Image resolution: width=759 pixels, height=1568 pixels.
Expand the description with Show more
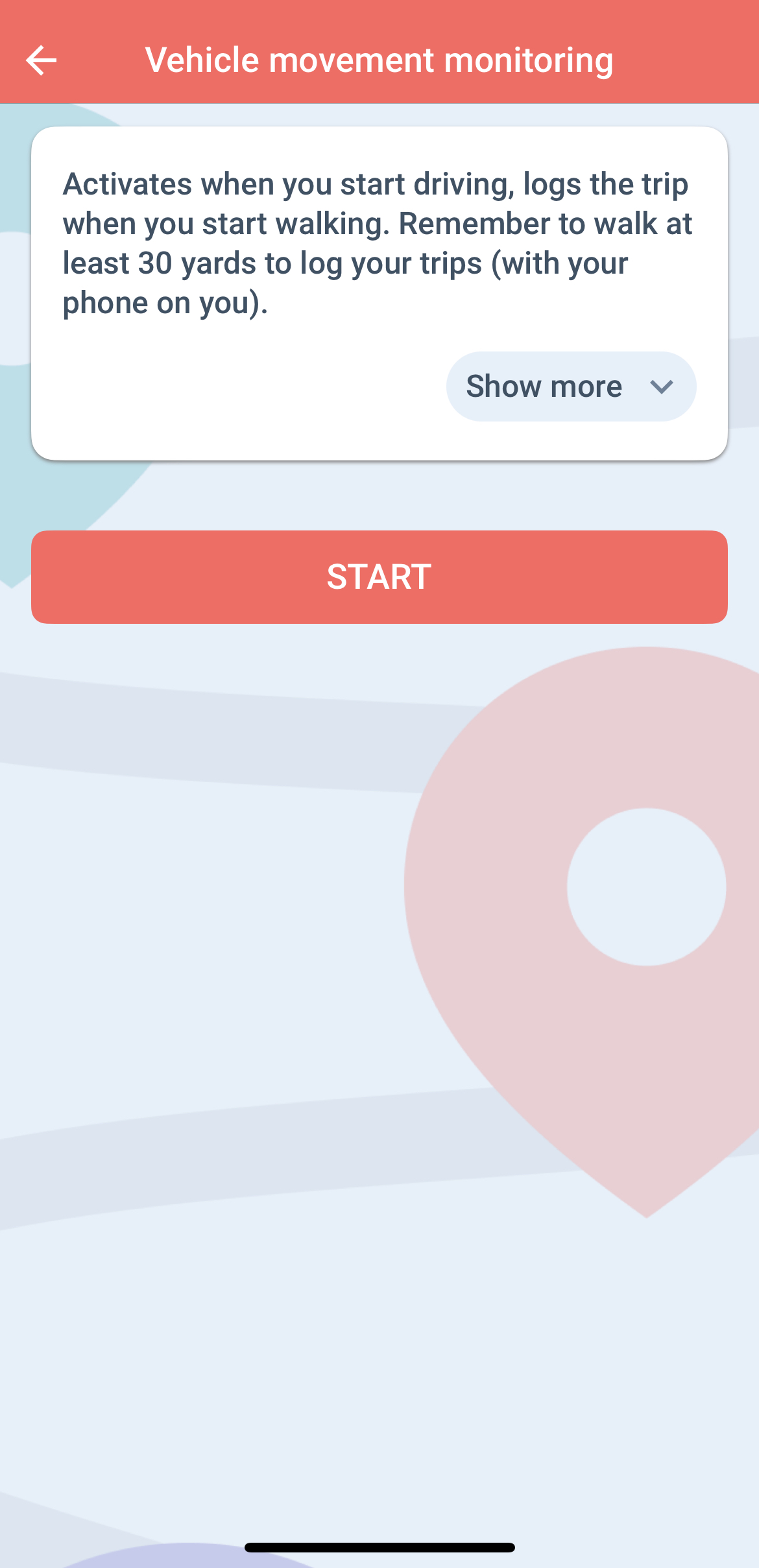pos(571,386)
